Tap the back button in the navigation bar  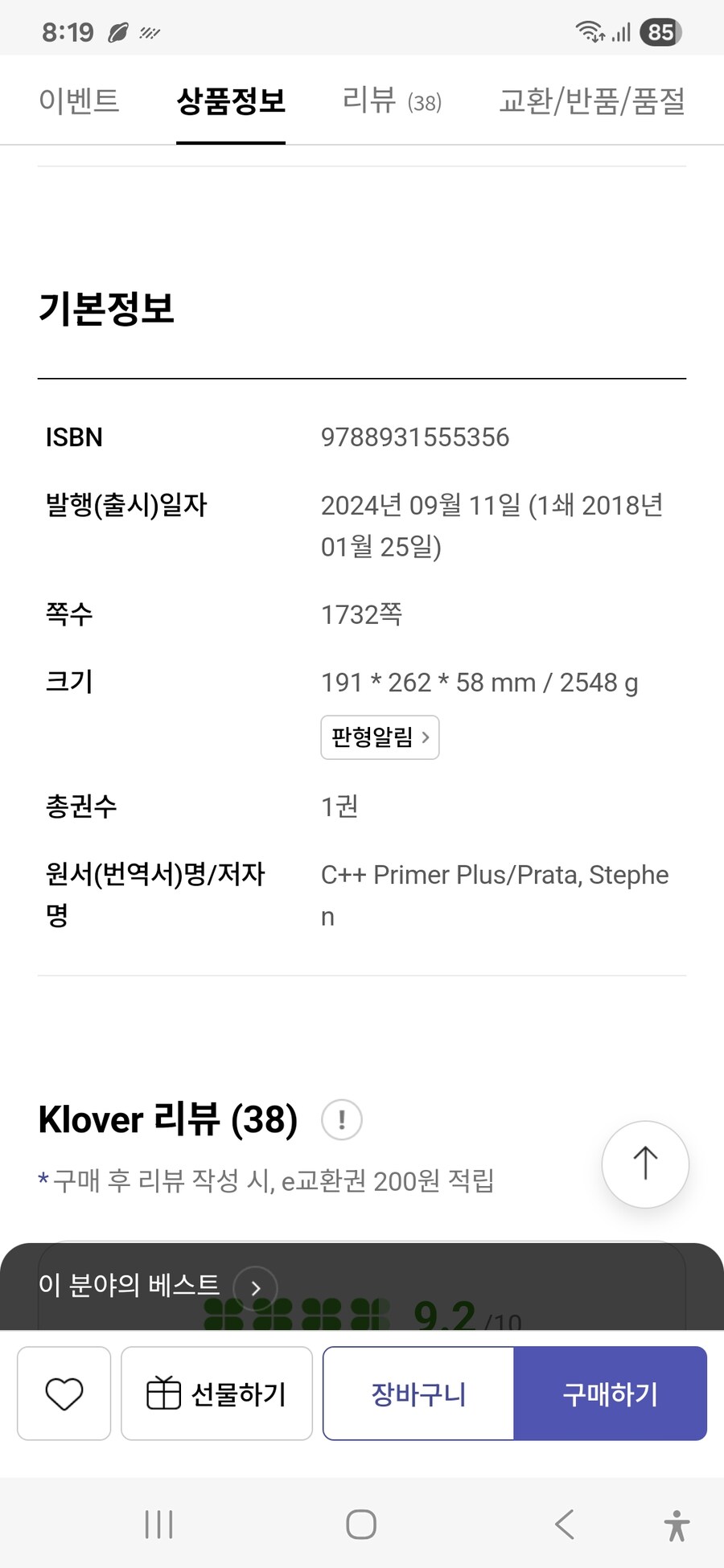pos(563,1524)
